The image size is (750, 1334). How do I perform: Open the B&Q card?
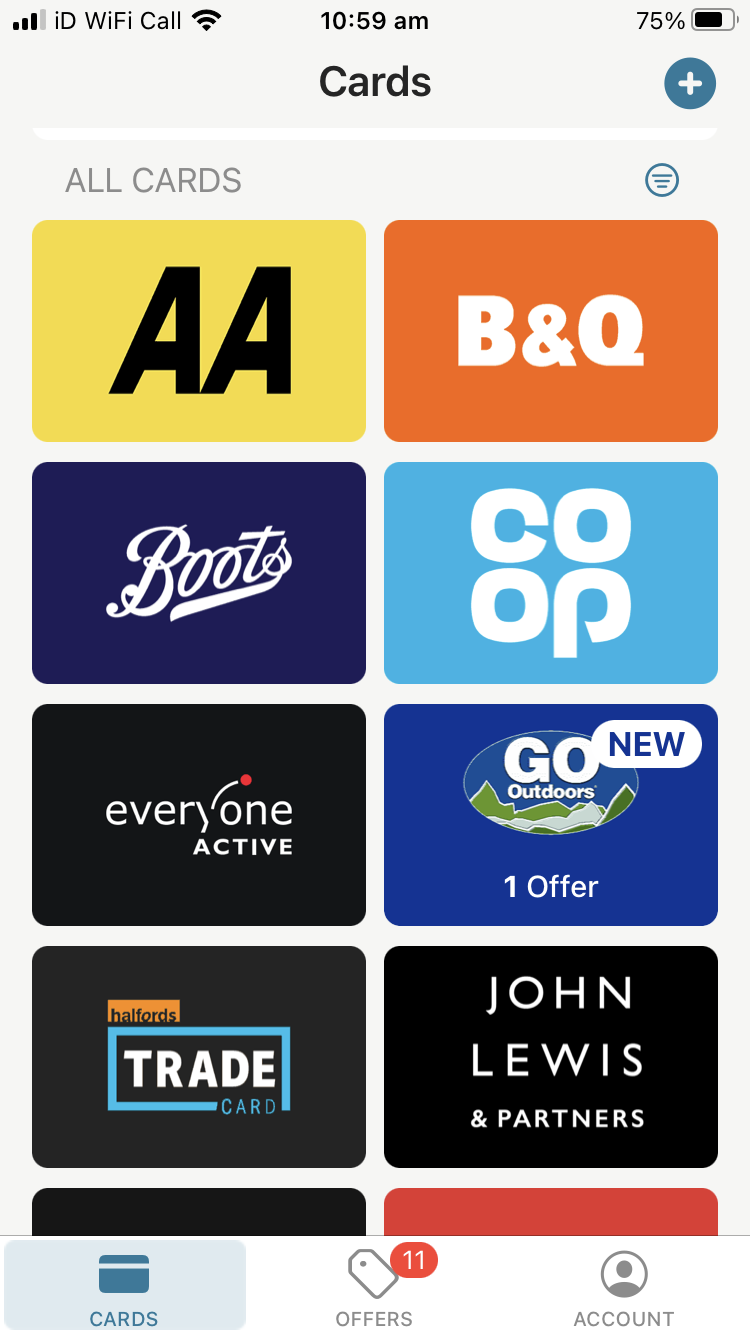pos(551,331)
